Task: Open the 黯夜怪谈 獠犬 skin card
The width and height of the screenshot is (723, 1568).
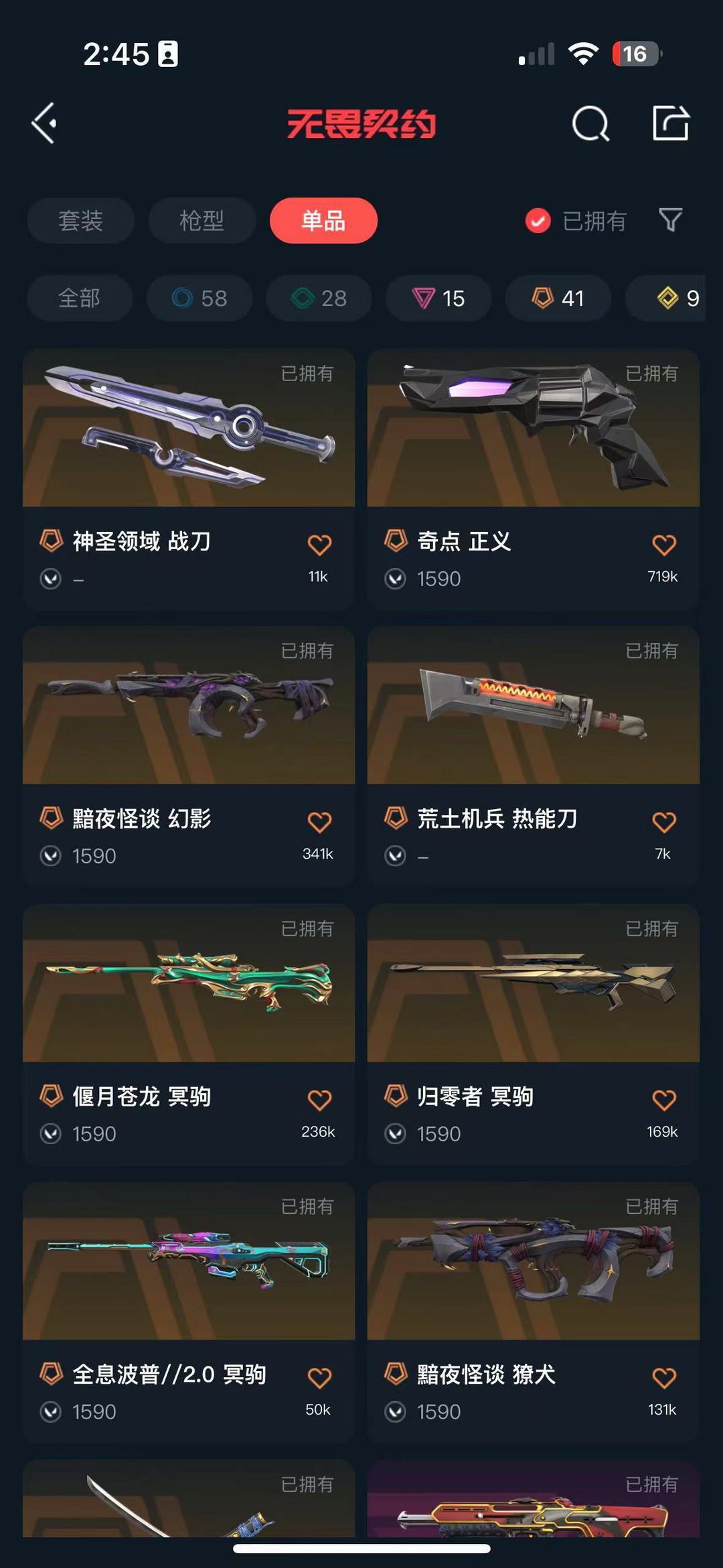Action: pyautogui.click(x=534, y=1313)
